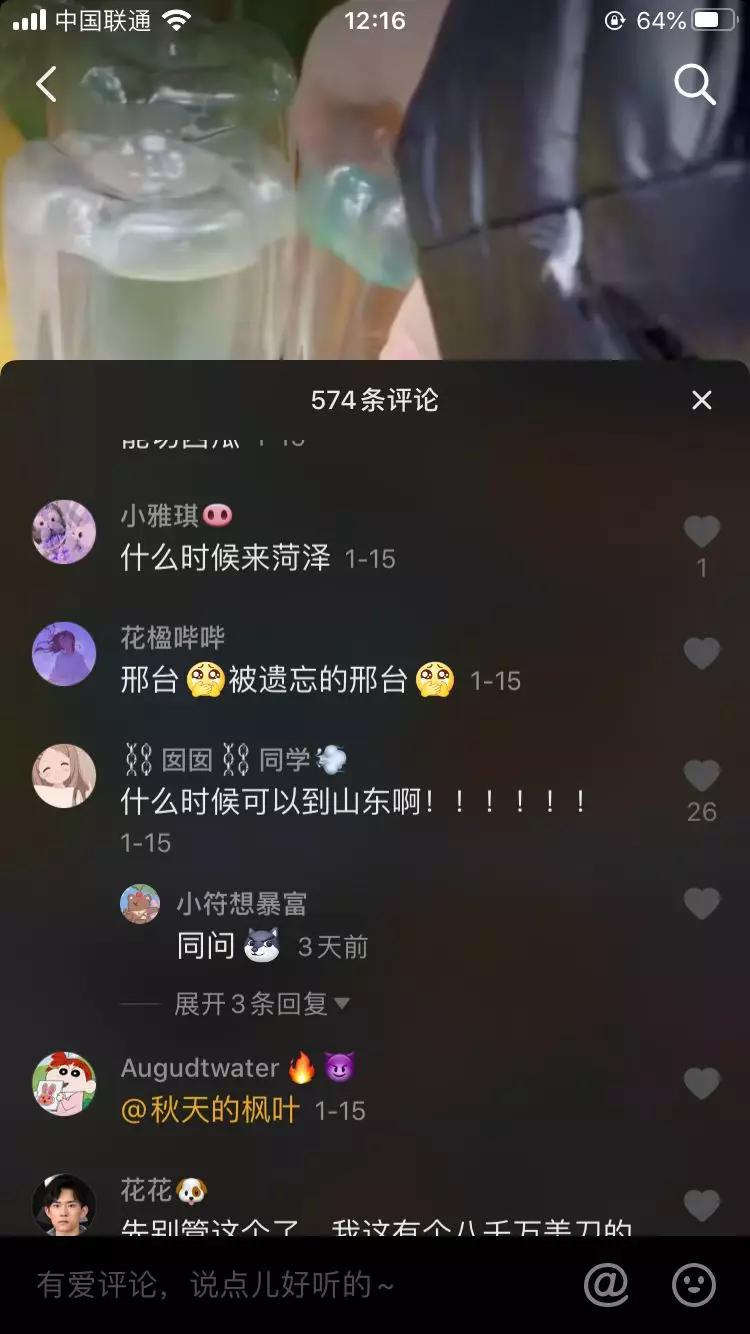Mention someone with the @ button
The width and height of the screenshot is (750, 1334).
coord(606,1285)
